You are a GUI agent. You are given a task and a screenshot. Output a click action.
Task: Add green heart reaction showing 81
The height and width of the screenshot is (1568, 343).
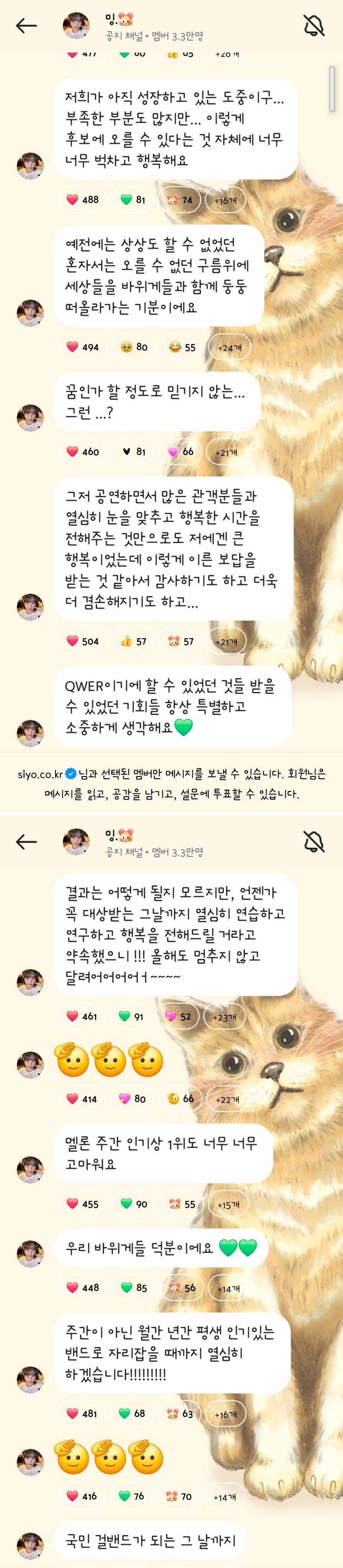(x=133, y=200)
